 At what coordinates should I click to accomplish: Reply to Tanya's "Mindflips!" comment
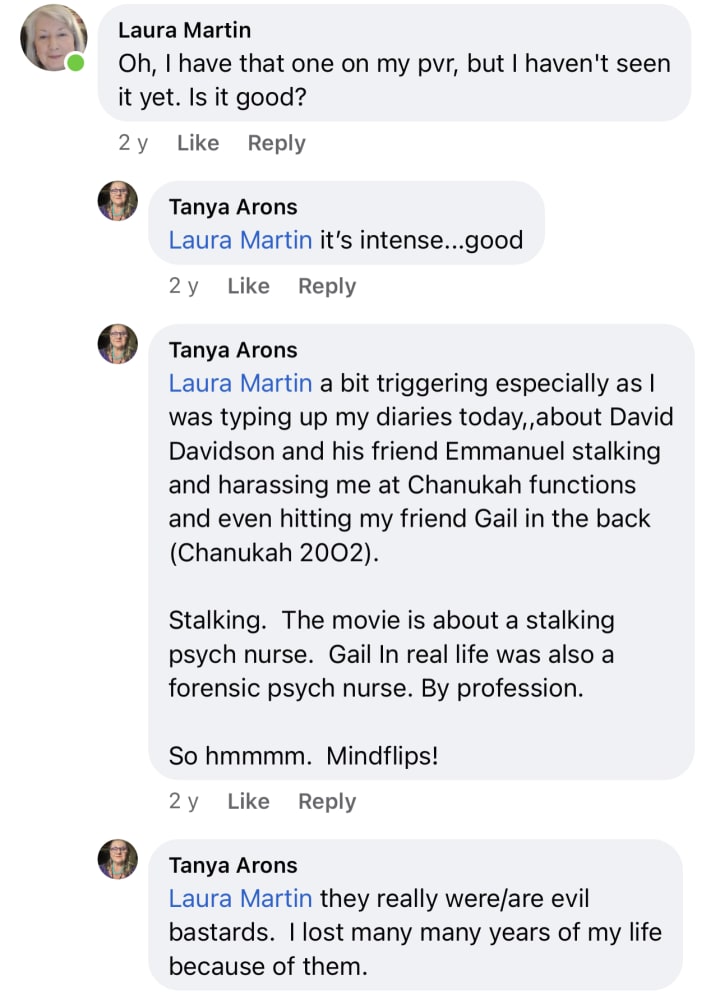click(x=326, y=801)
